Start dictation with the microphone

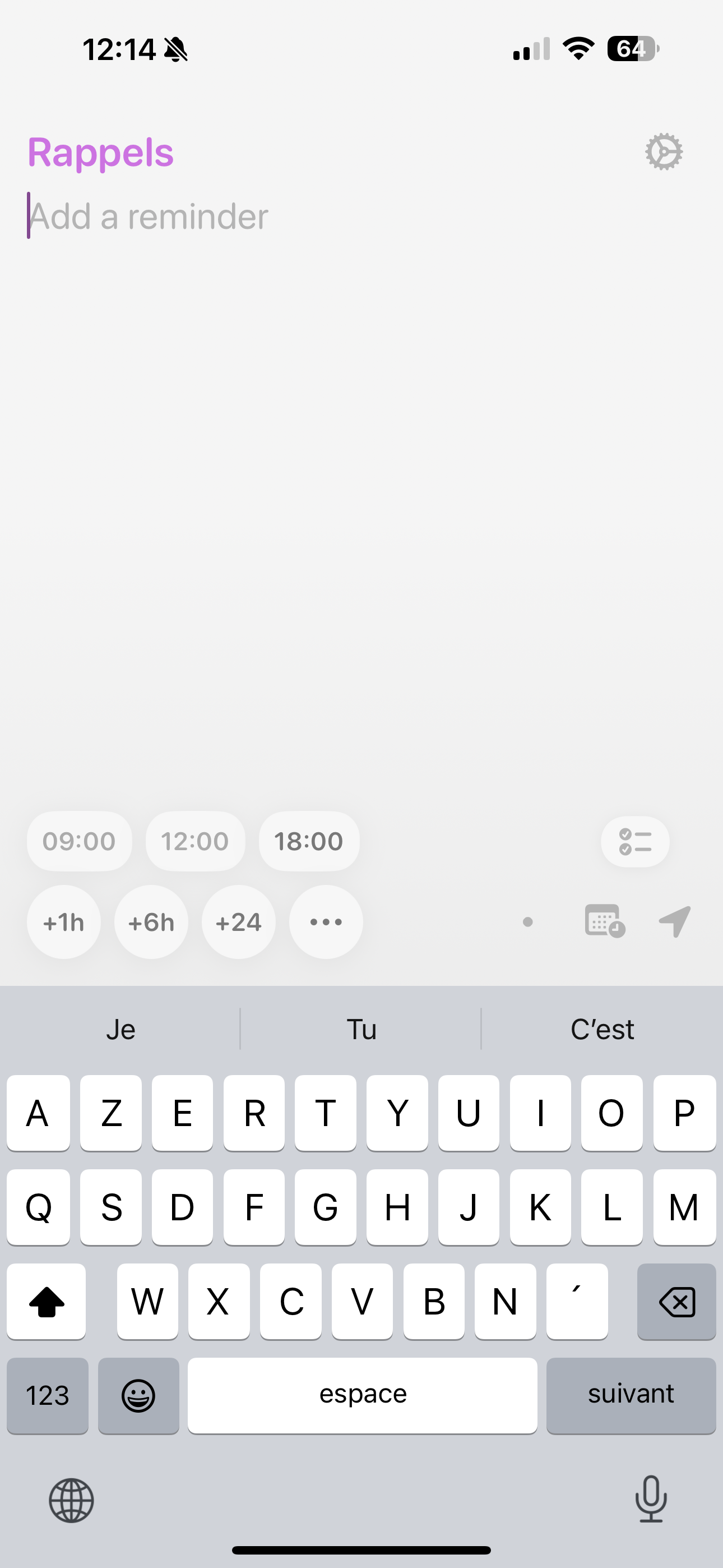(651, 1499)
